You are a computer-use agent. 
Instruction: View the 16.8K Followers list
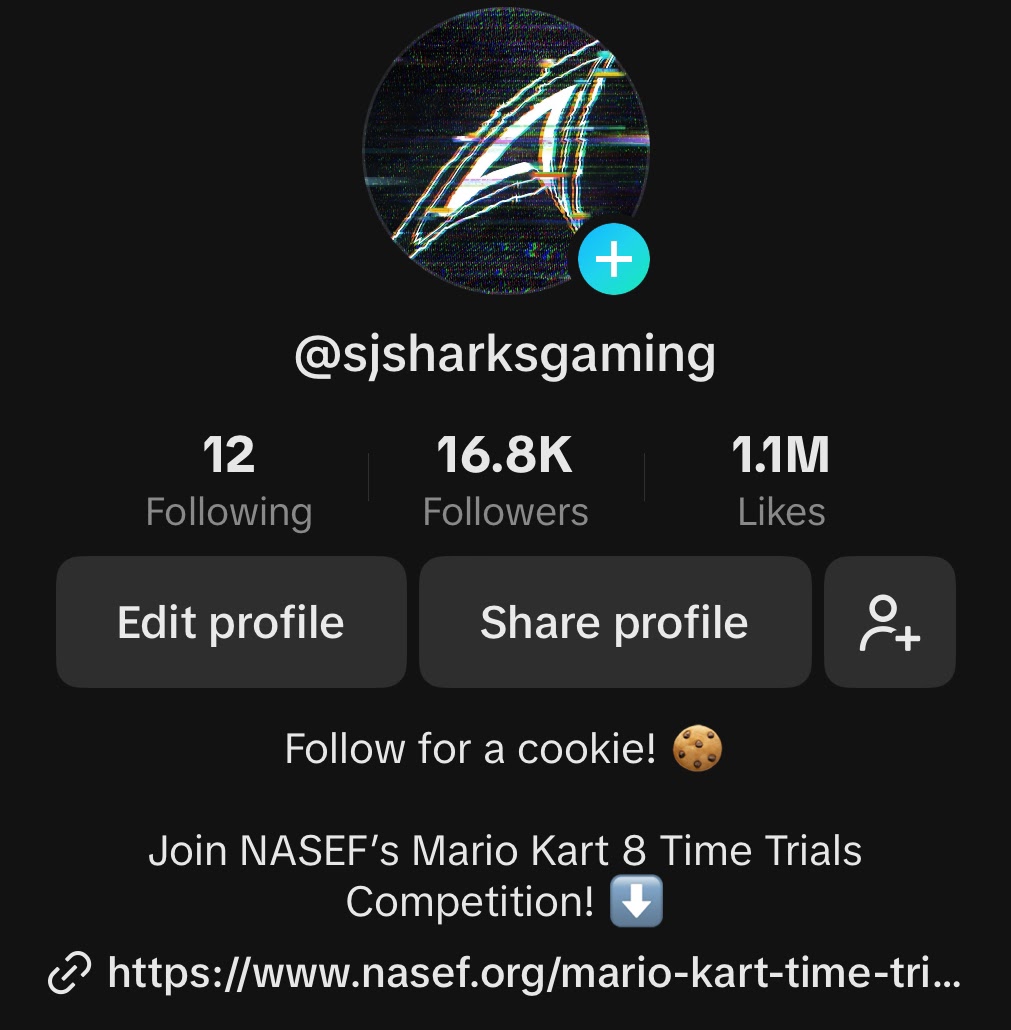pos(505,455)
